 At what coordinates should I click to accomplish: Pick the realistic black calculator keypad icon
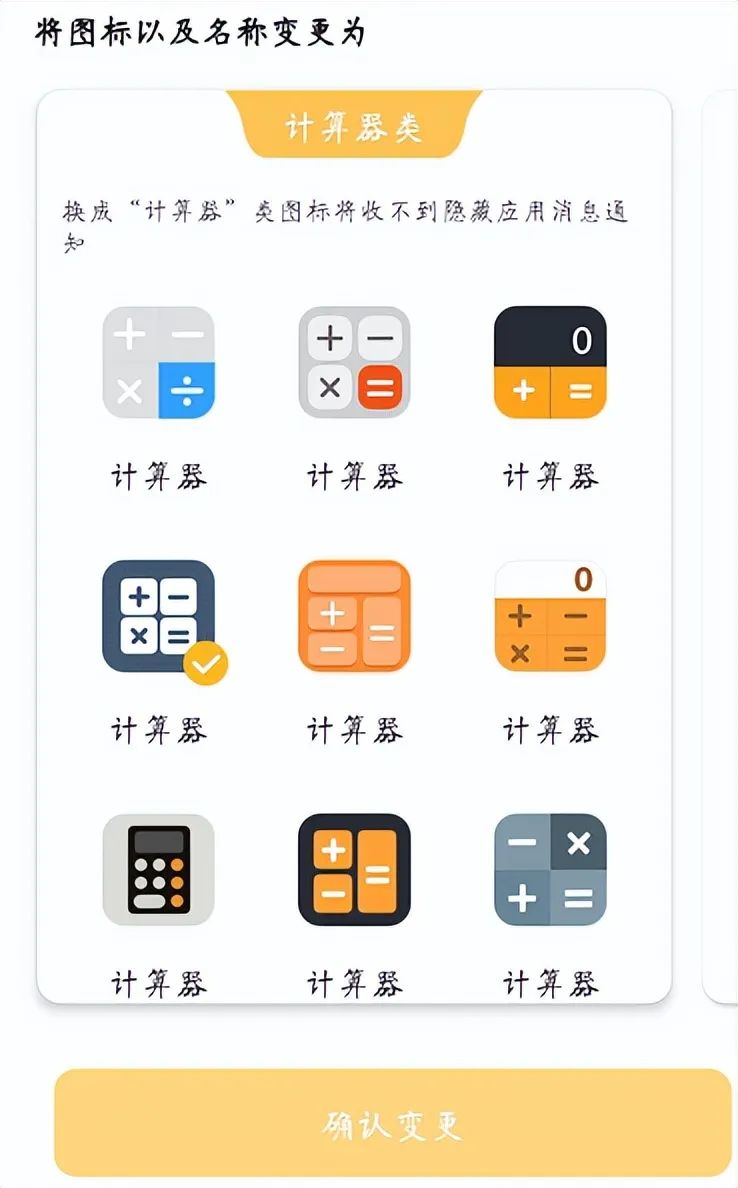pyautogui.click(x=160, y=870)
